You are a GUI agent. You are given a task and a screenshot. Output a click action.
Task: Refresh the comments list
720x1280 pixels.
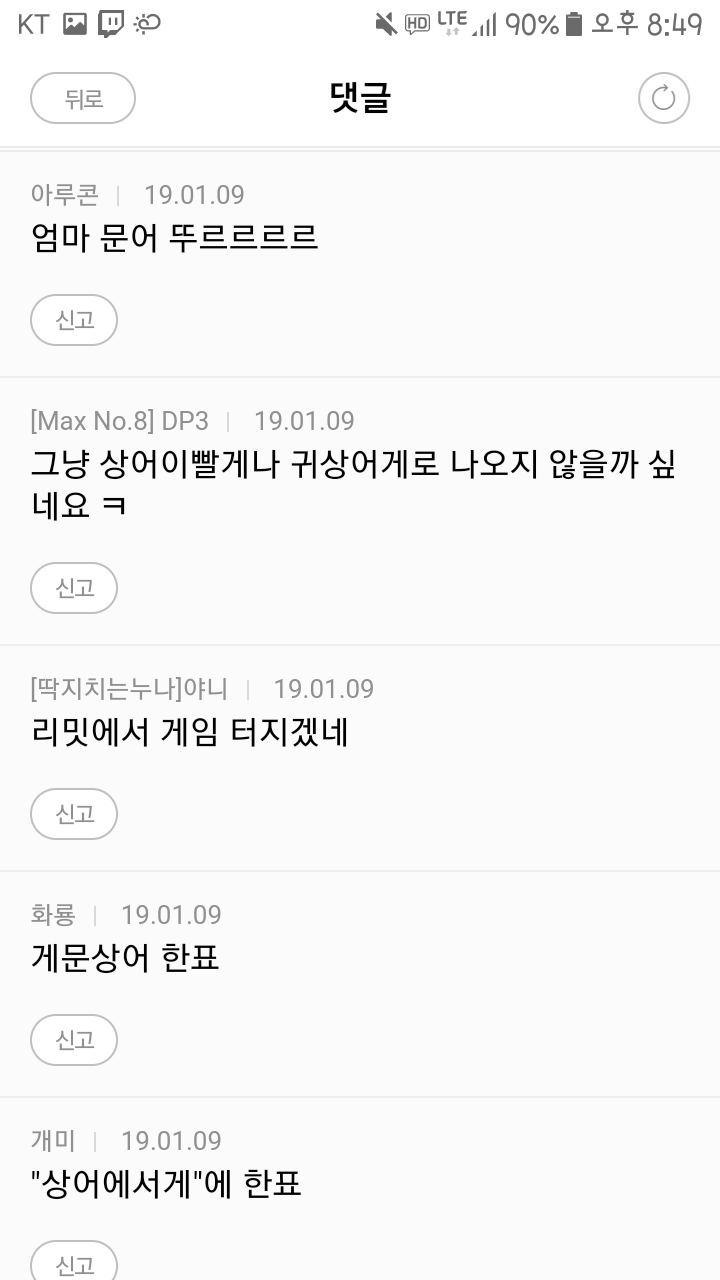point(663,99)
